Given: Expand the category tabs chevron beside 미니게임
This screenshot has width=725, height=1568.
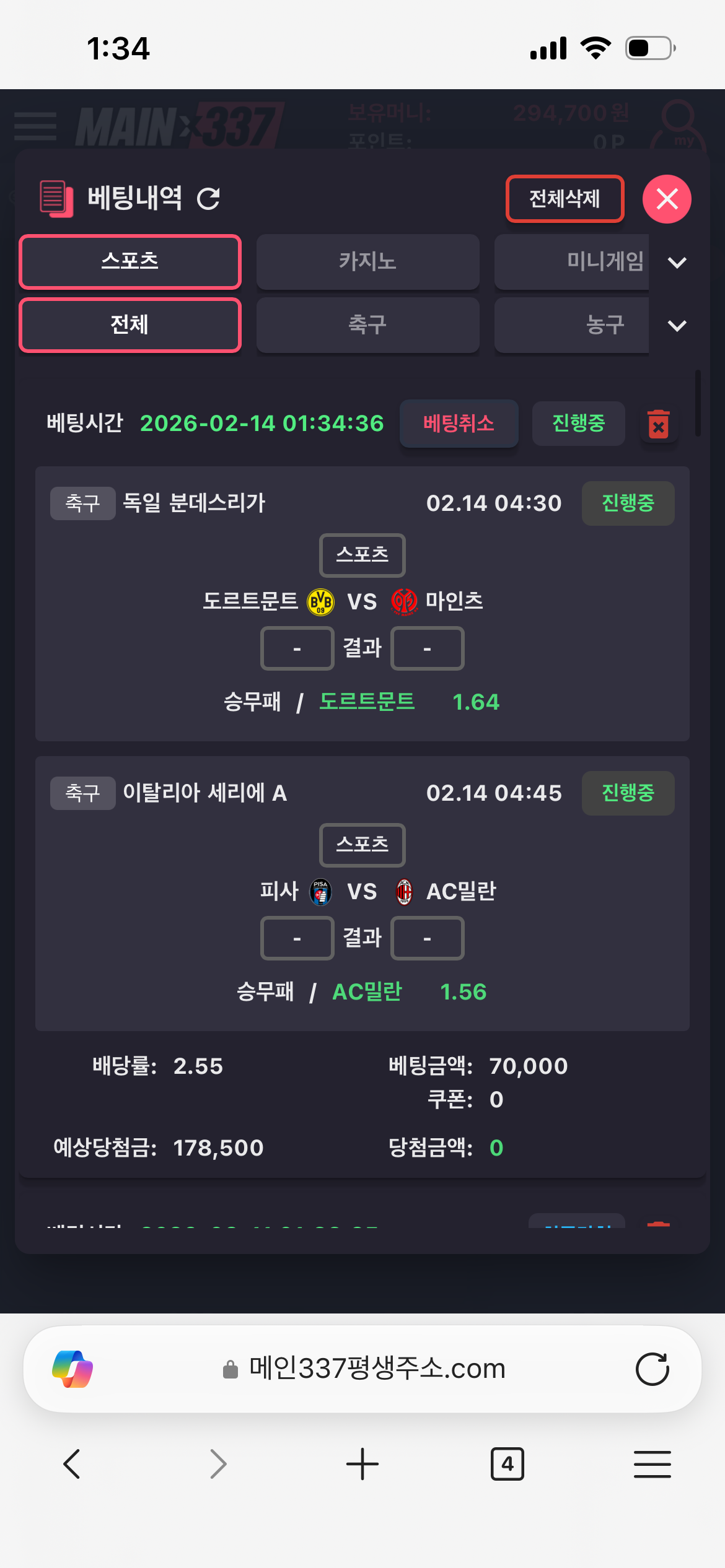Looking at the screenshot, I should pyautogui.click(x=677, y=263).
